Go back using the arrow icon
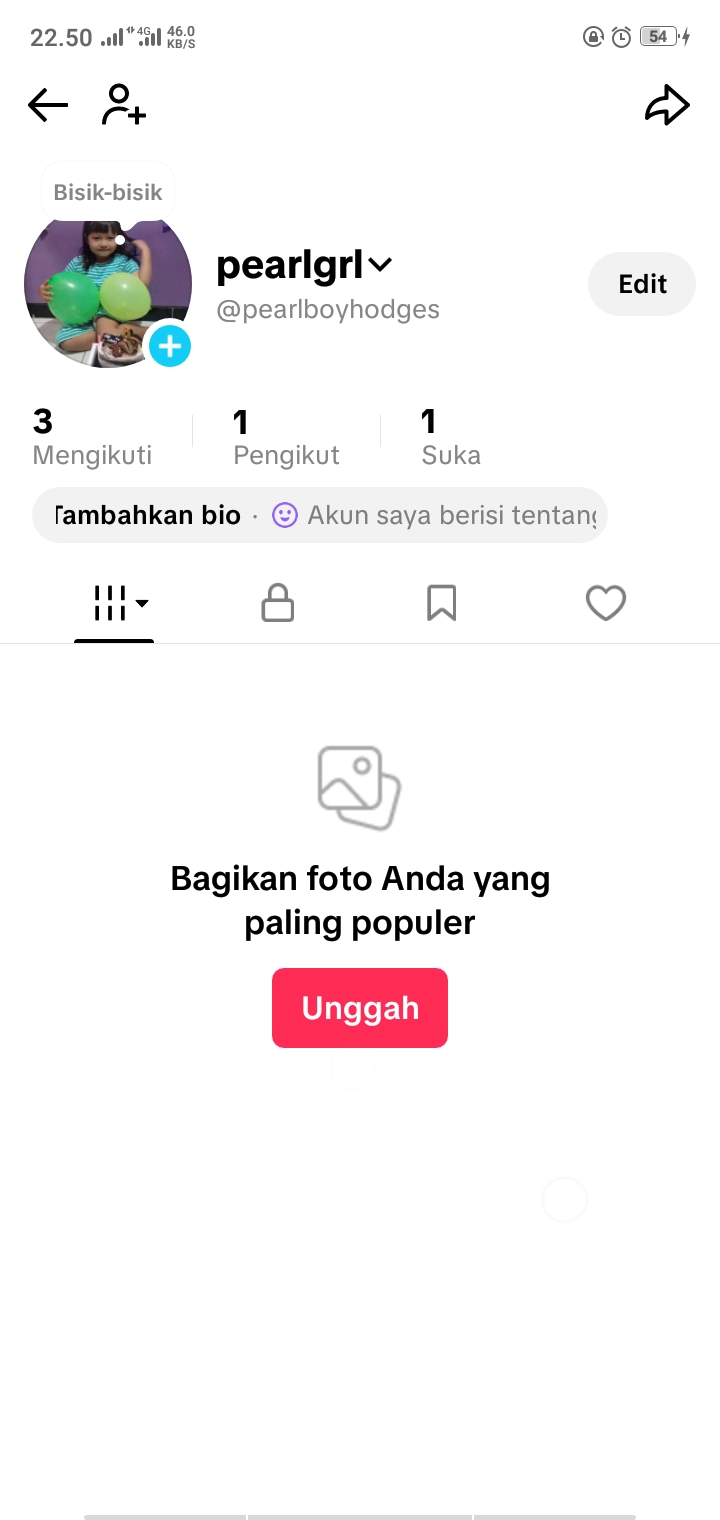The image size is (720, 1520). [x=48, y=105]
